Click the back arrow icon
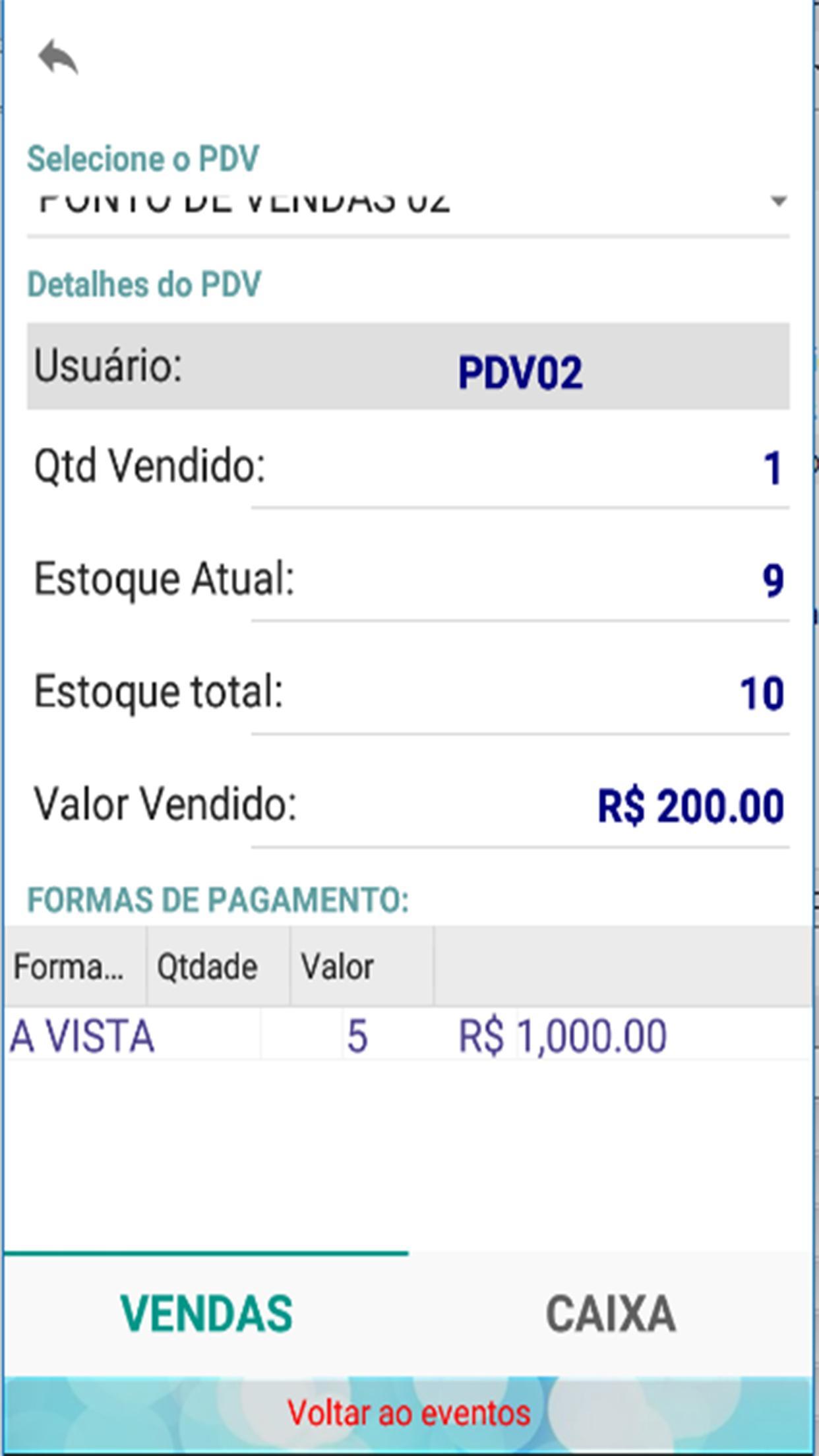This screenshot has width=819, height=1456. (59, 56)
